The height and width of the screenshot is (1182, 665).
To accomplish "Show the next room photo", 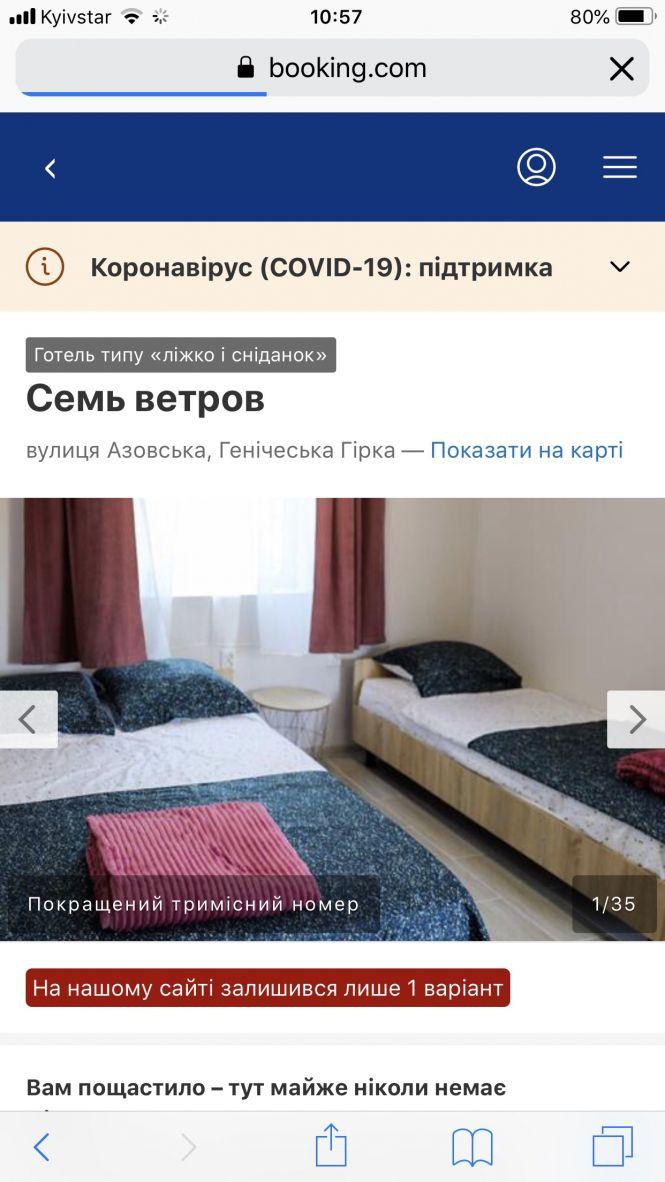I will [x=636, y=719].
